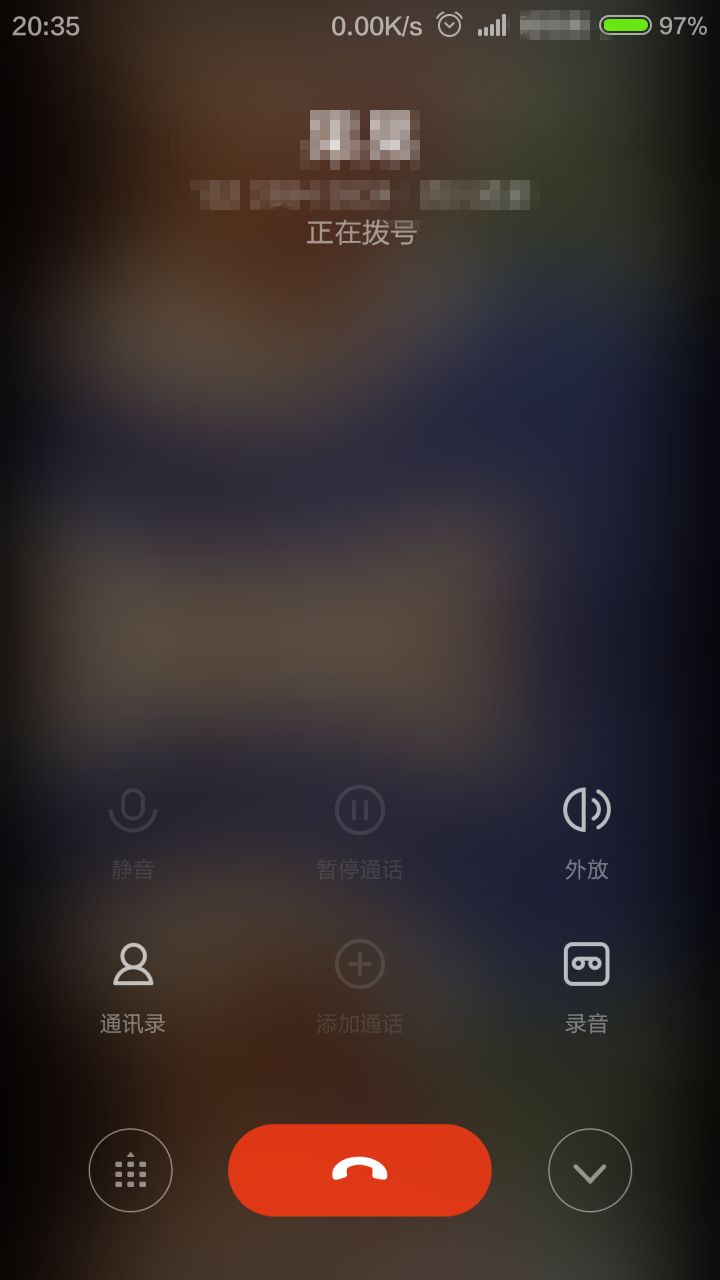This screenshot has width=720, height=1280.
Task: End the call with the red button
Action: [x=360, y=1170]
